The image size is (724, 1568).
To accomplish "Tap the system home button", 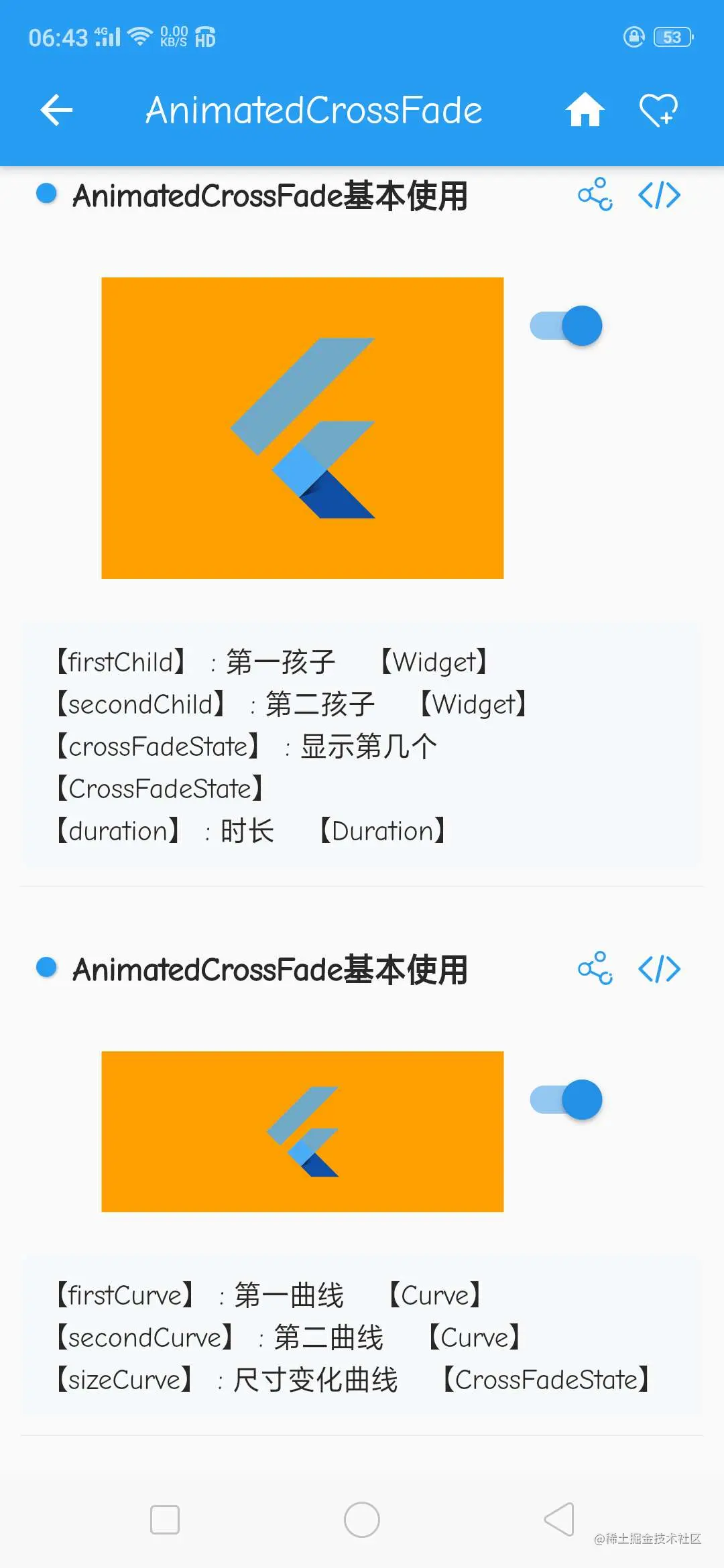I will (x=362, y=1519).
